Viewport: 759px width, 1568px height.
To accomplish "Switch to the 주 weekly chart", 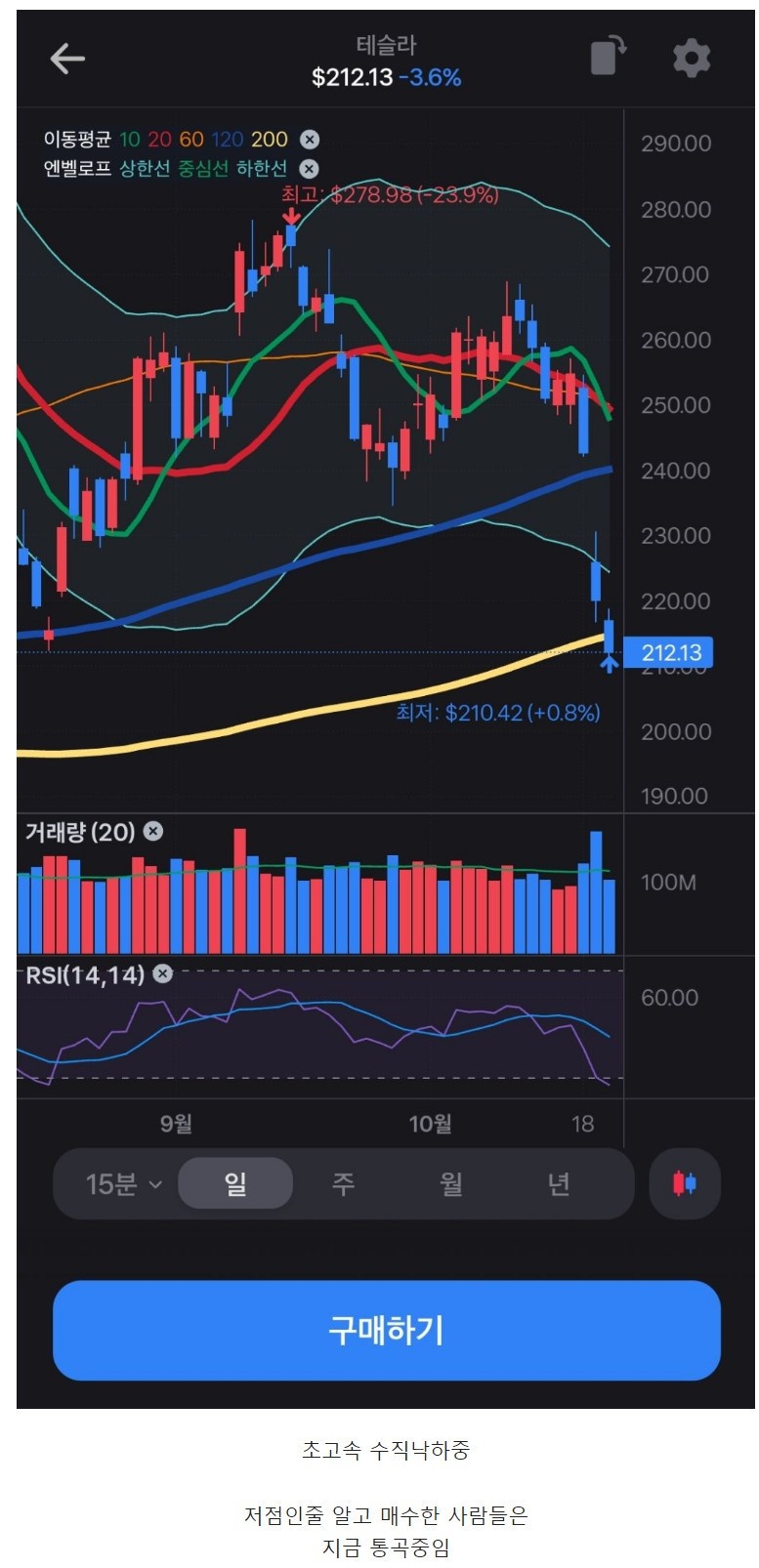I will 343,1183.
